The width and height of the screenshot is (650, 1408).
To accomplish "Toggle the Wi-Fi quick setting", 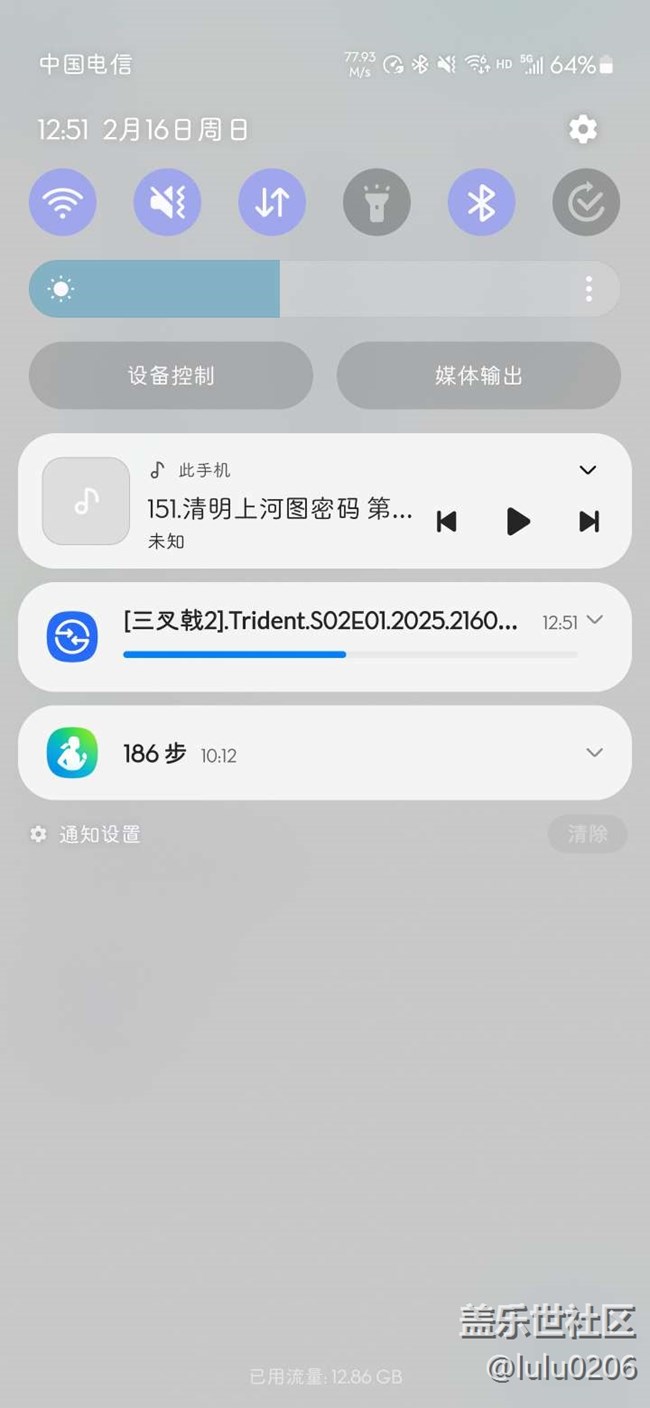I will click(x=63, y=202).
